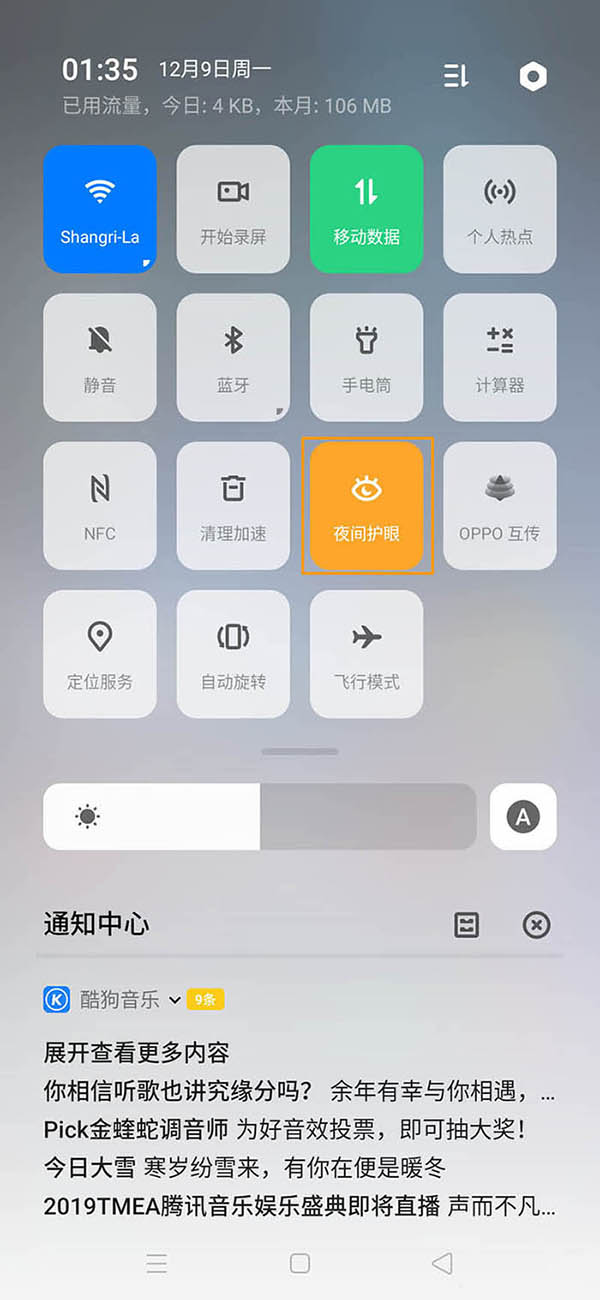Expand the 酷狗音乐 notification group
This screenshot has height=1300, width=600.
point(175,999)
